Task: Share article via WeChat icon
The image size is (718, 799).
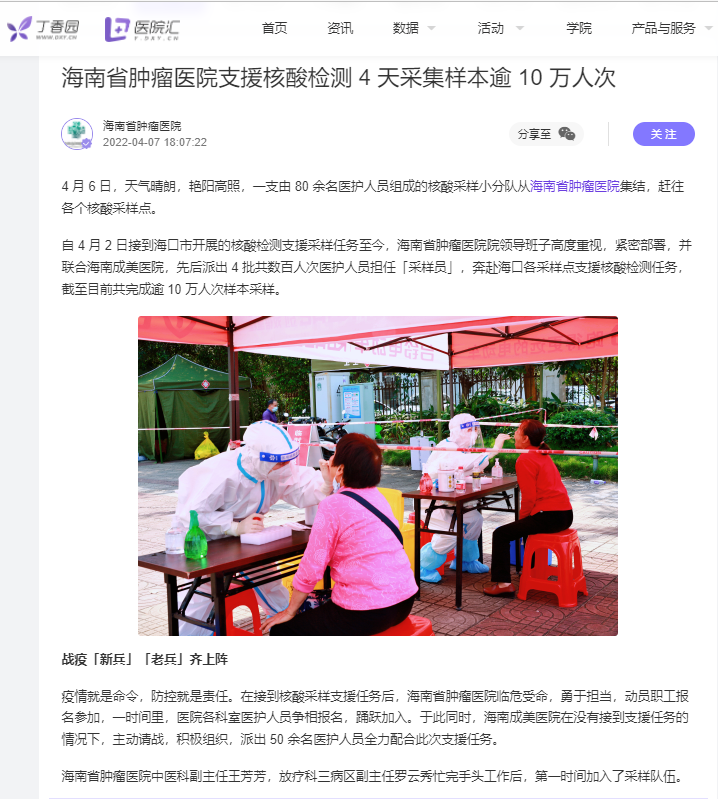Action: click(567, 134)
